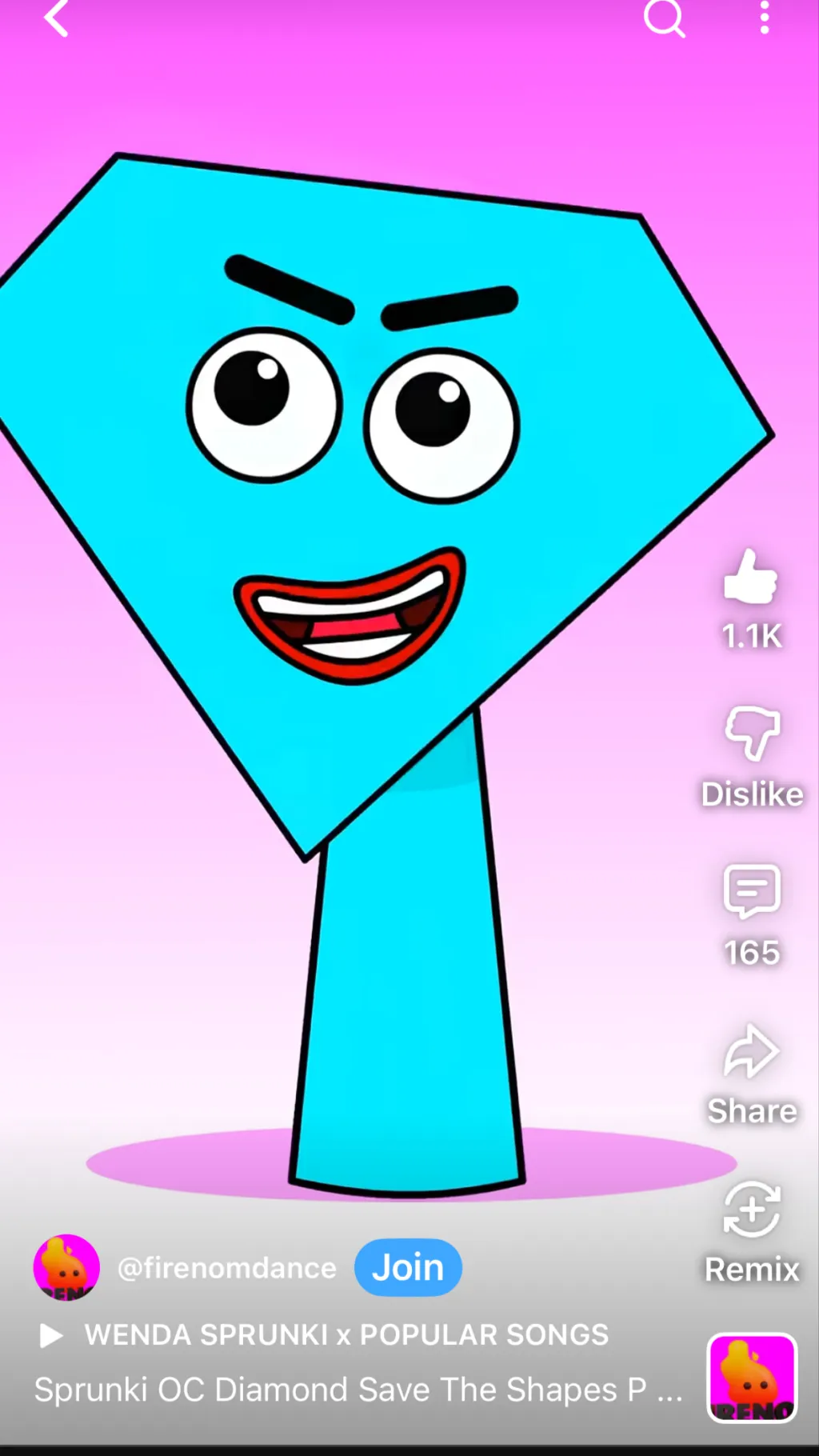Tap the Share label text
Viewport: 819px width, 1456px height.
coord(750,1110)
